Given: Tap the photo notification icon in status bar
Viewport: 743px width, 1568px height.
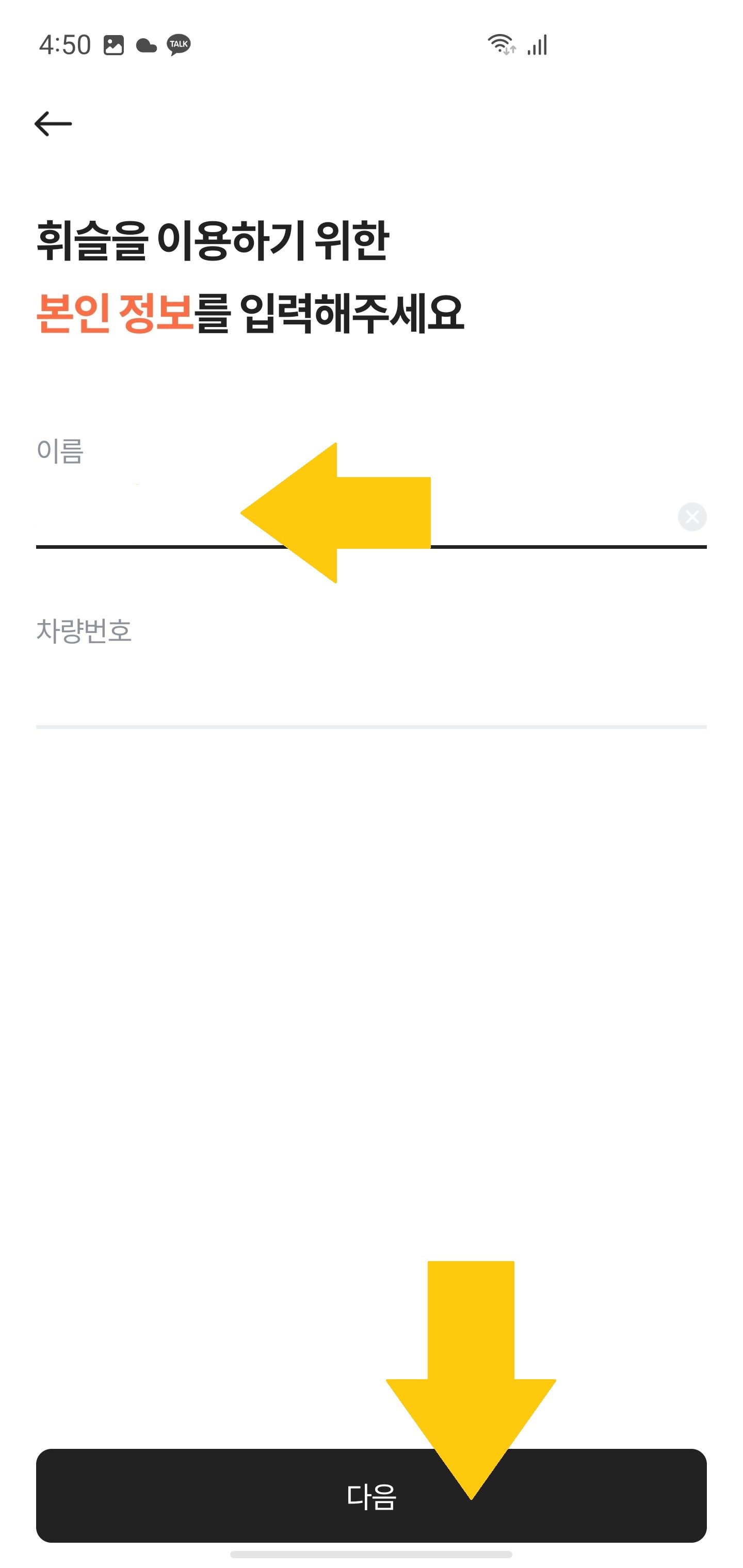Looking at the screenshot, I should tap(114, 45).
